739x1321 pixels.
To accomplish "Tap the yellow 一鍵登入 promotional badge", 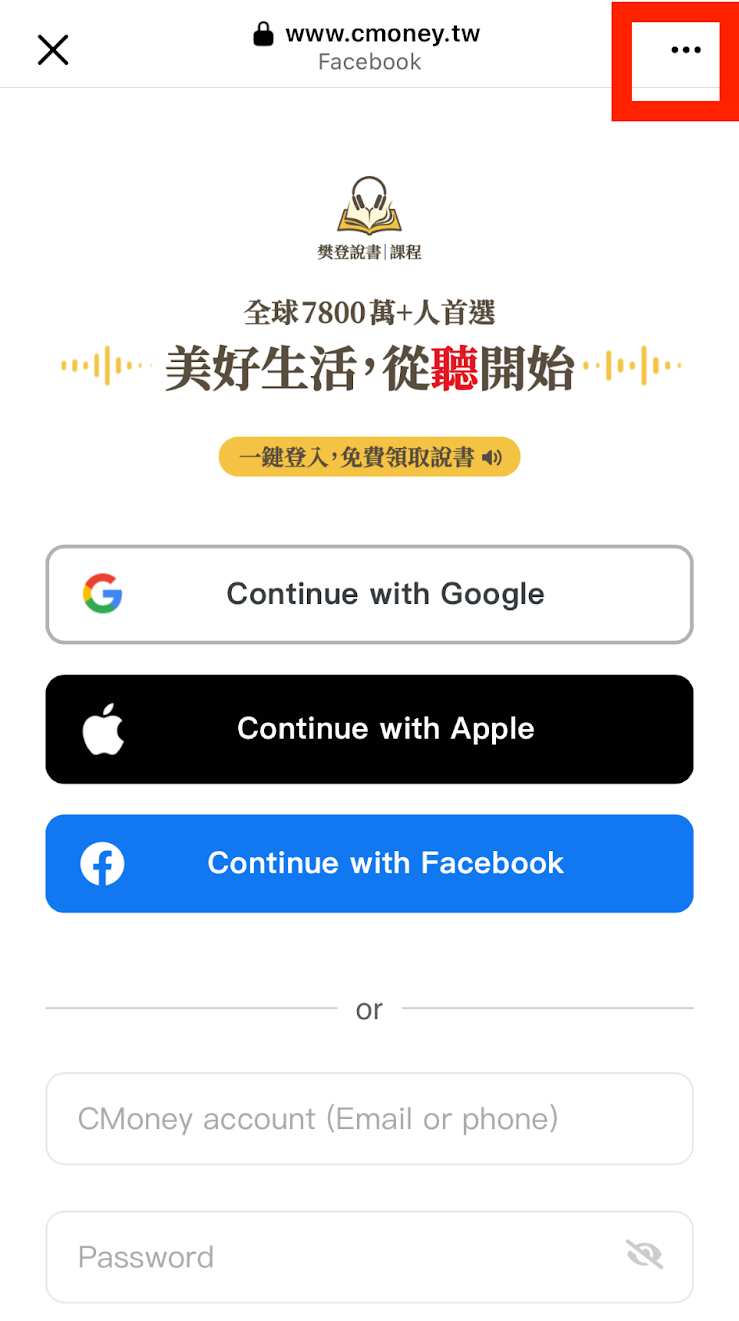I will click(x=369, y=456).
